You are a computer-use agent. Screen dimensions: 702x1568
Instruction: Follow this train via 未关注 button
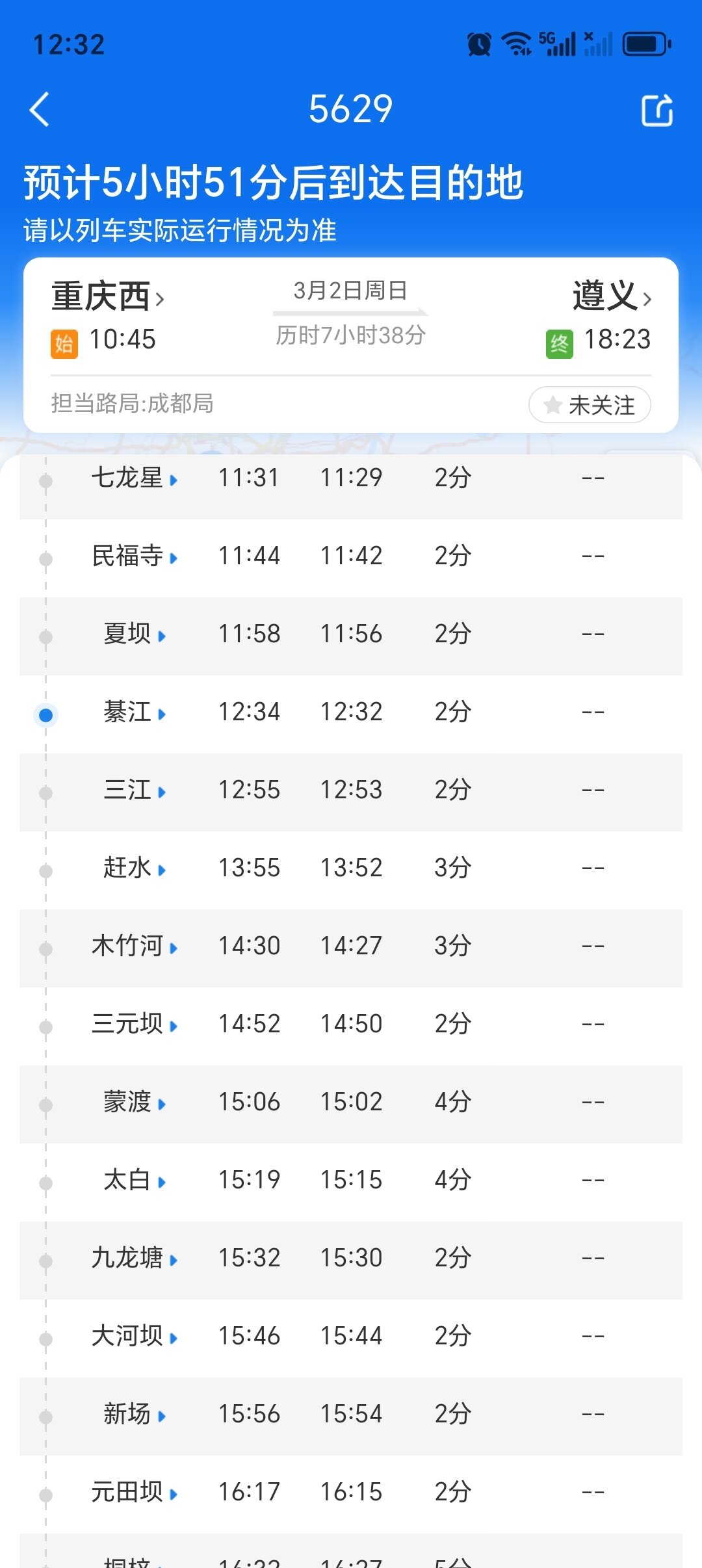tap(590, 405)
